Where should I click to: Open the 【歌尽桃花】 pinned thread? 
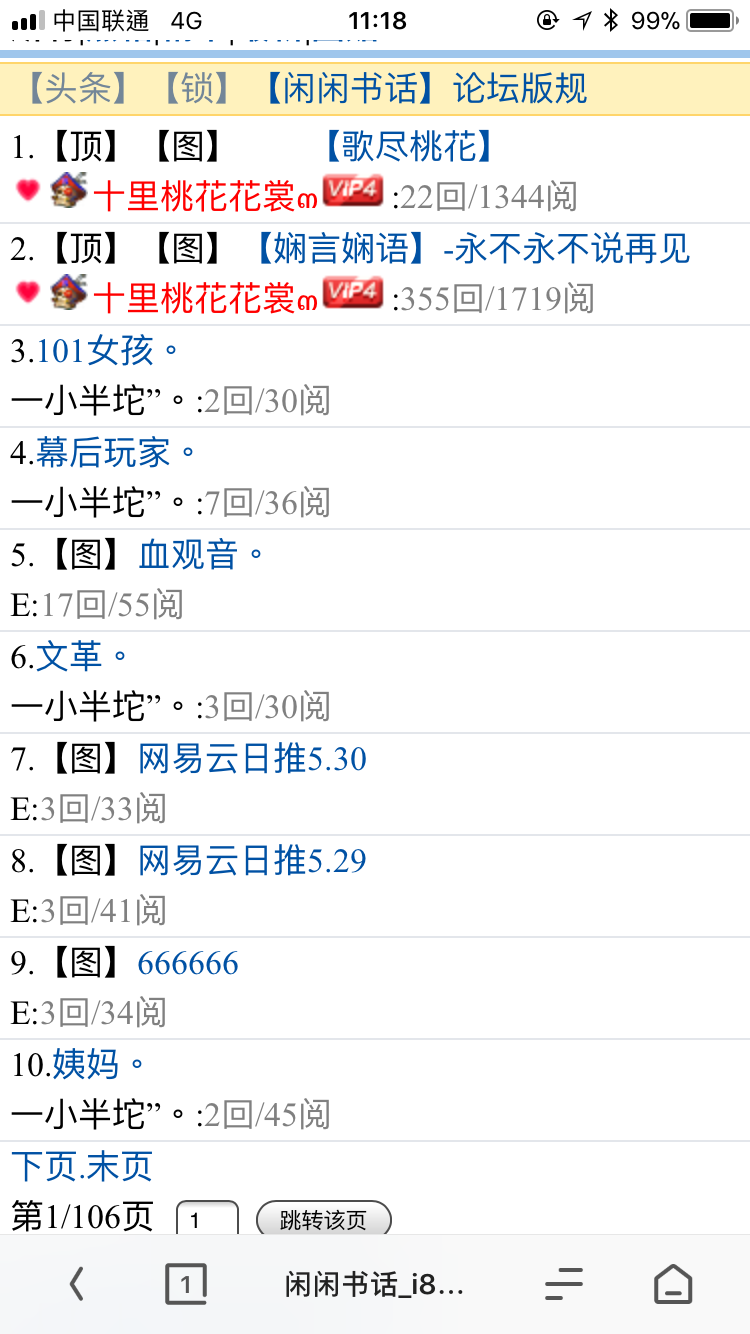(x=407, y=147)
